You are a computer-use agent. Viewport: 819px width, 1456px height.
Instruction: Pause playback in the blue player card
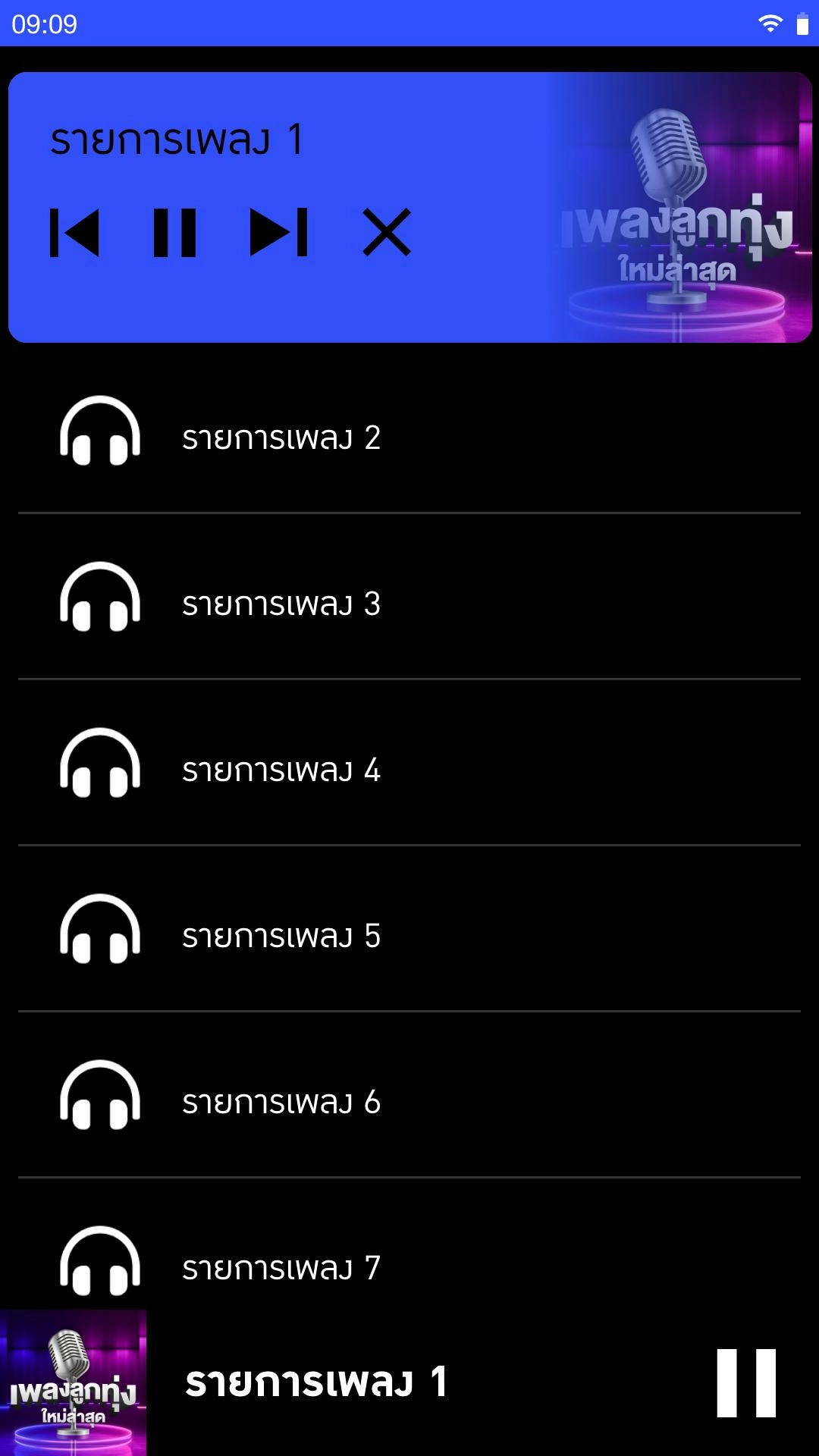(174, 233)
